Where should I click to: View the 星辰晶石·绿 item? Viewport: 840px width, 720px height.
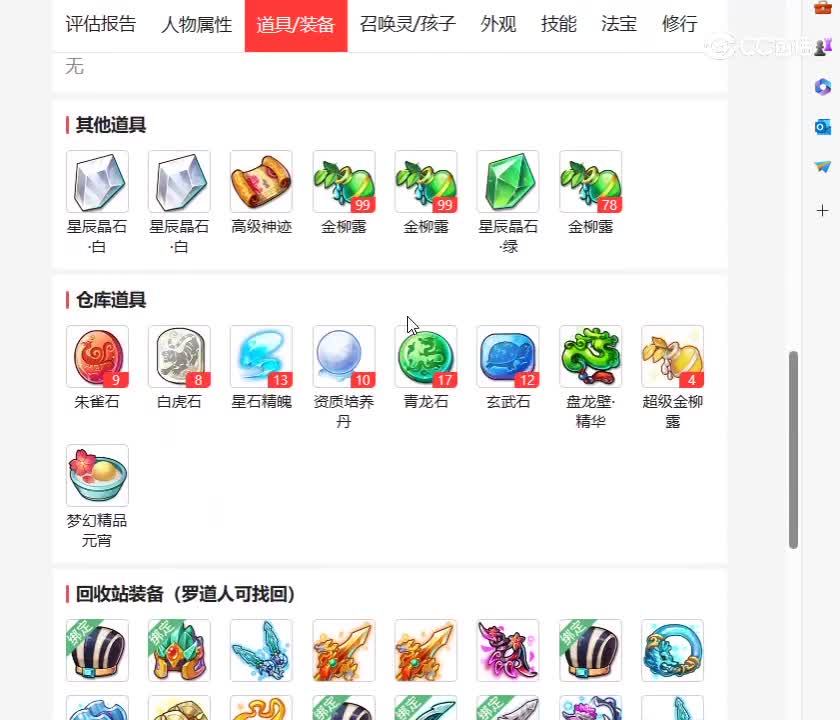point(508,182)
